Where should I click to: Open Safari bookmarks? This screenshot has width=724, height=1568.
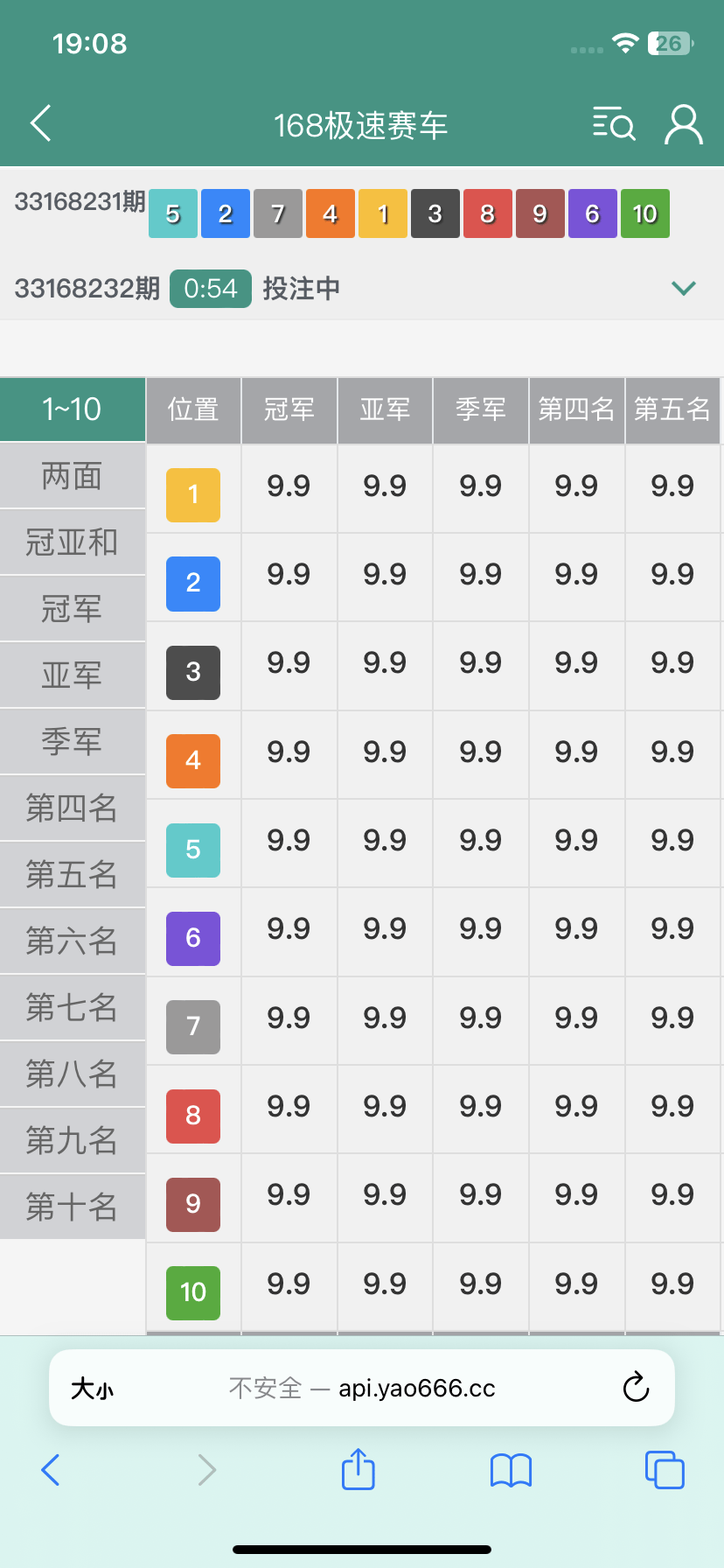(511, 1470)
